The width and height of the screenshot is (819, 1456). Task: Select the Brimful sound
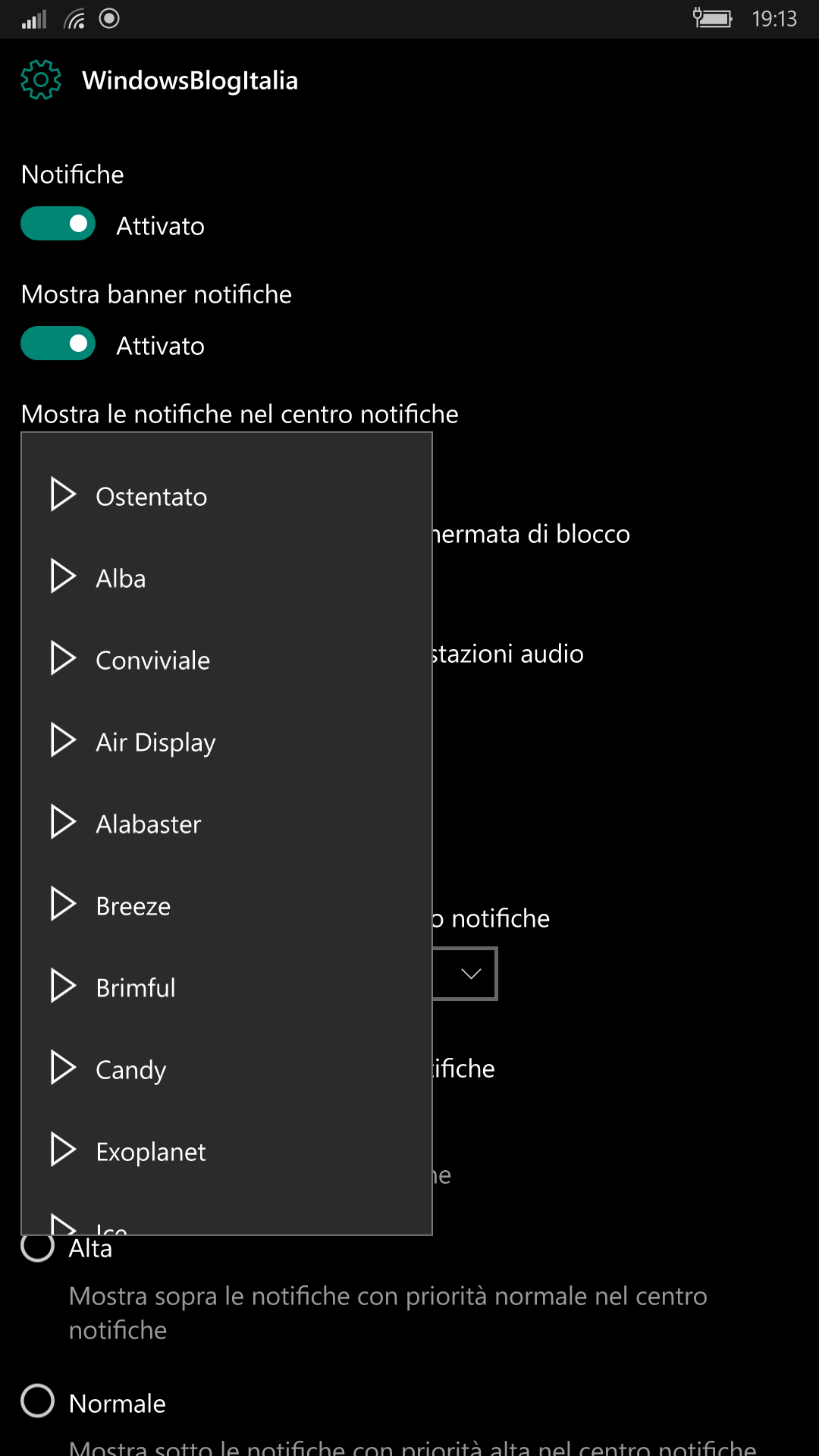pos(227,987)
